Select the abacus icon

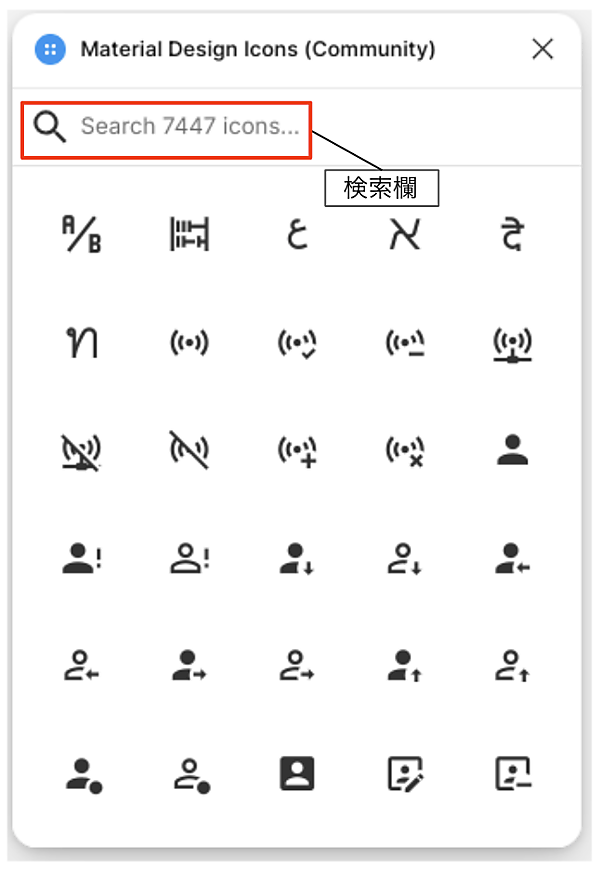pos(189,235)
